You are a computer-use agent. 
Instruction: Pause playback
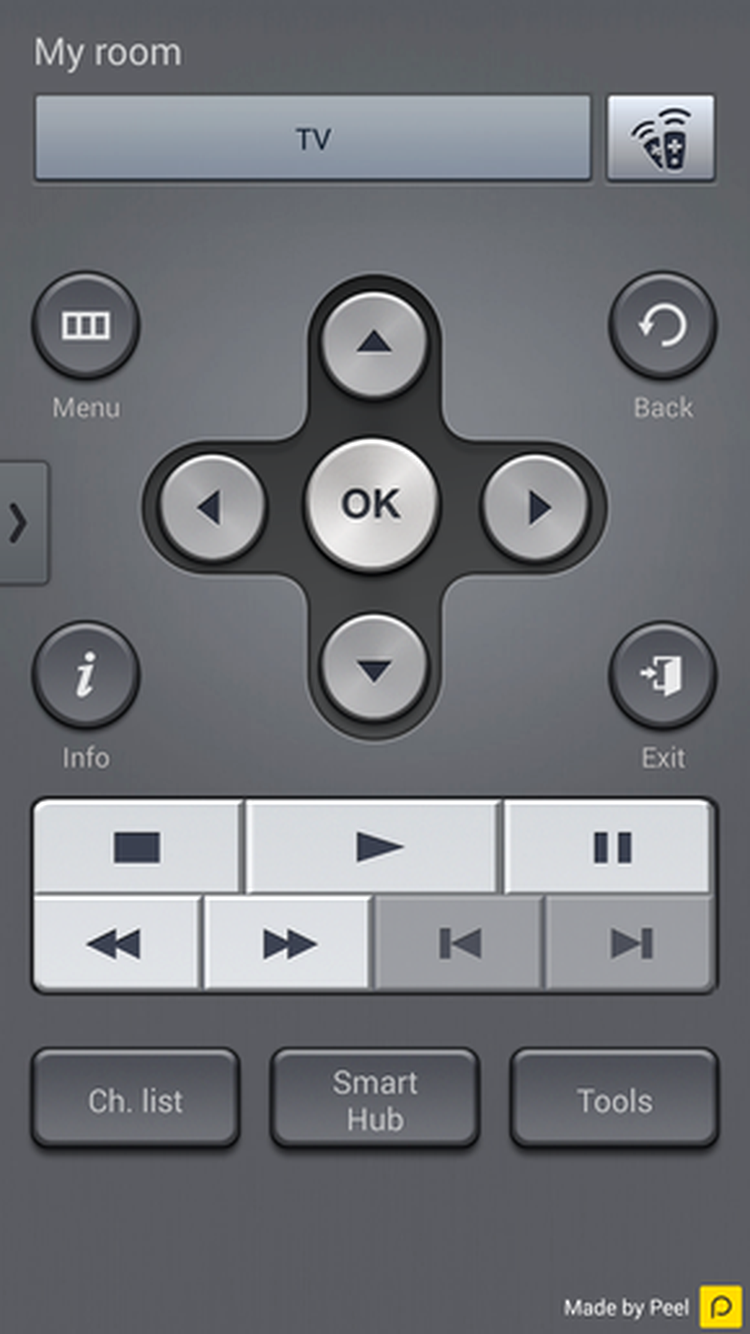tap(611, 847)
